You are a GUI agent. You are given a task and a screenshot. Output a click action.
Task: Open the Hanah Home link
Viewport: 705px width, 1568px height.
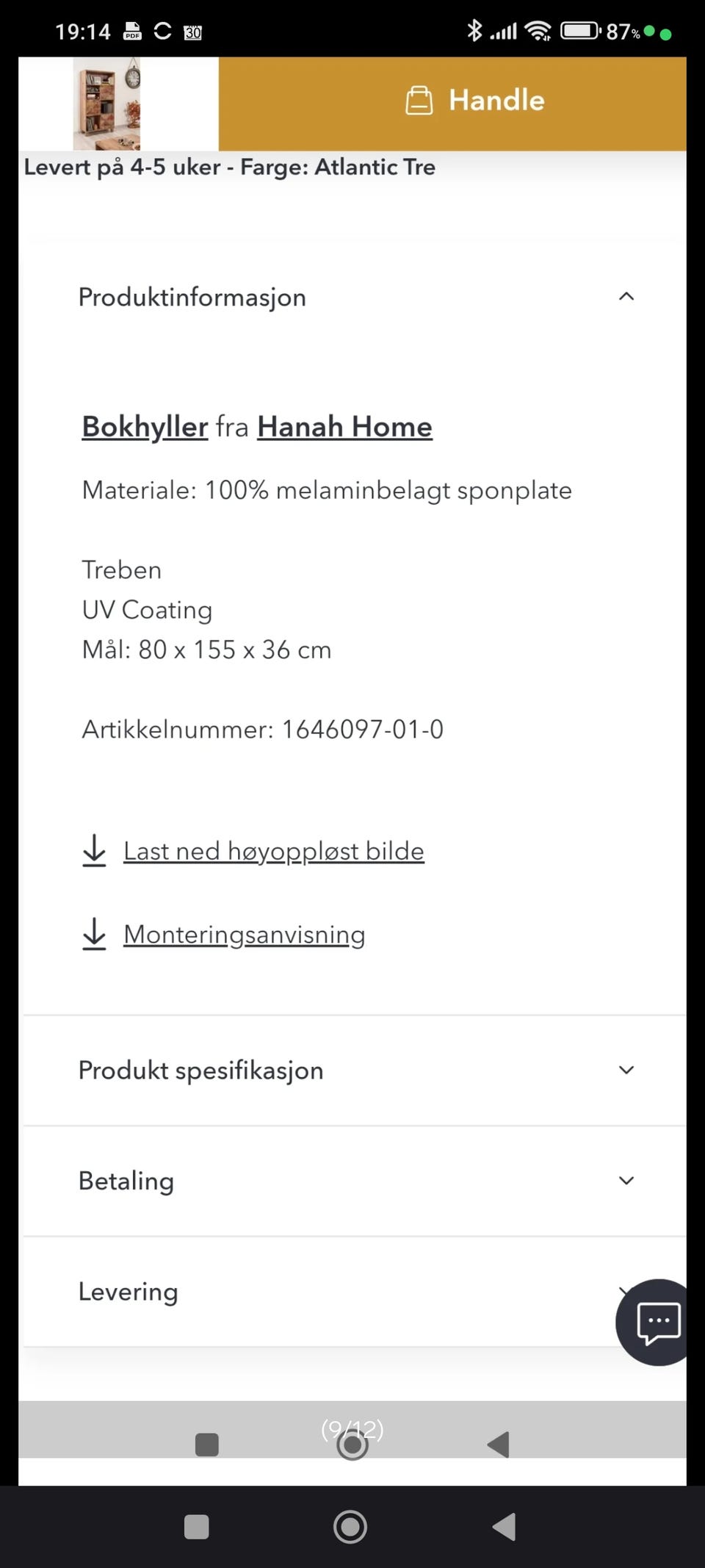coord(344,426)
